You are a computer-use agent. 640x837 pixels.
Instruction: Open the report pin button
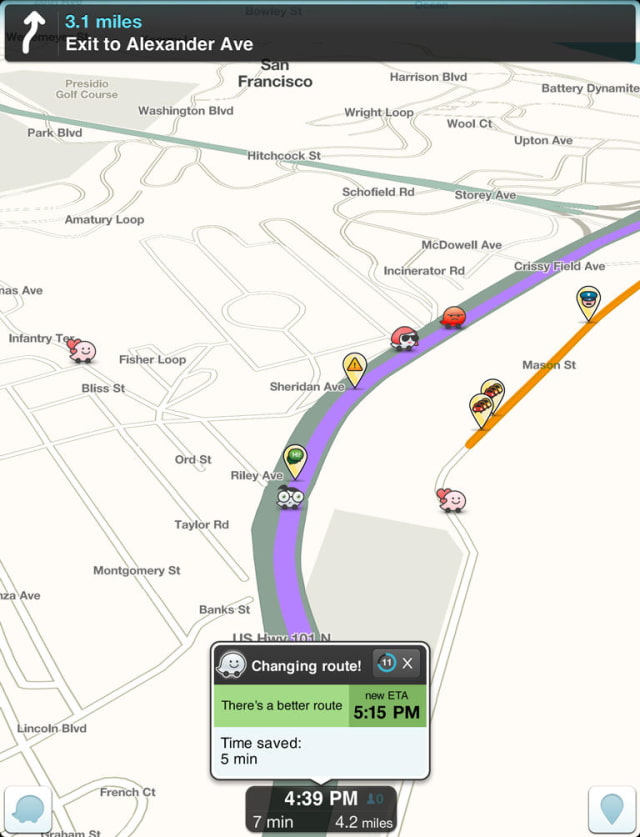coord(612,809)
